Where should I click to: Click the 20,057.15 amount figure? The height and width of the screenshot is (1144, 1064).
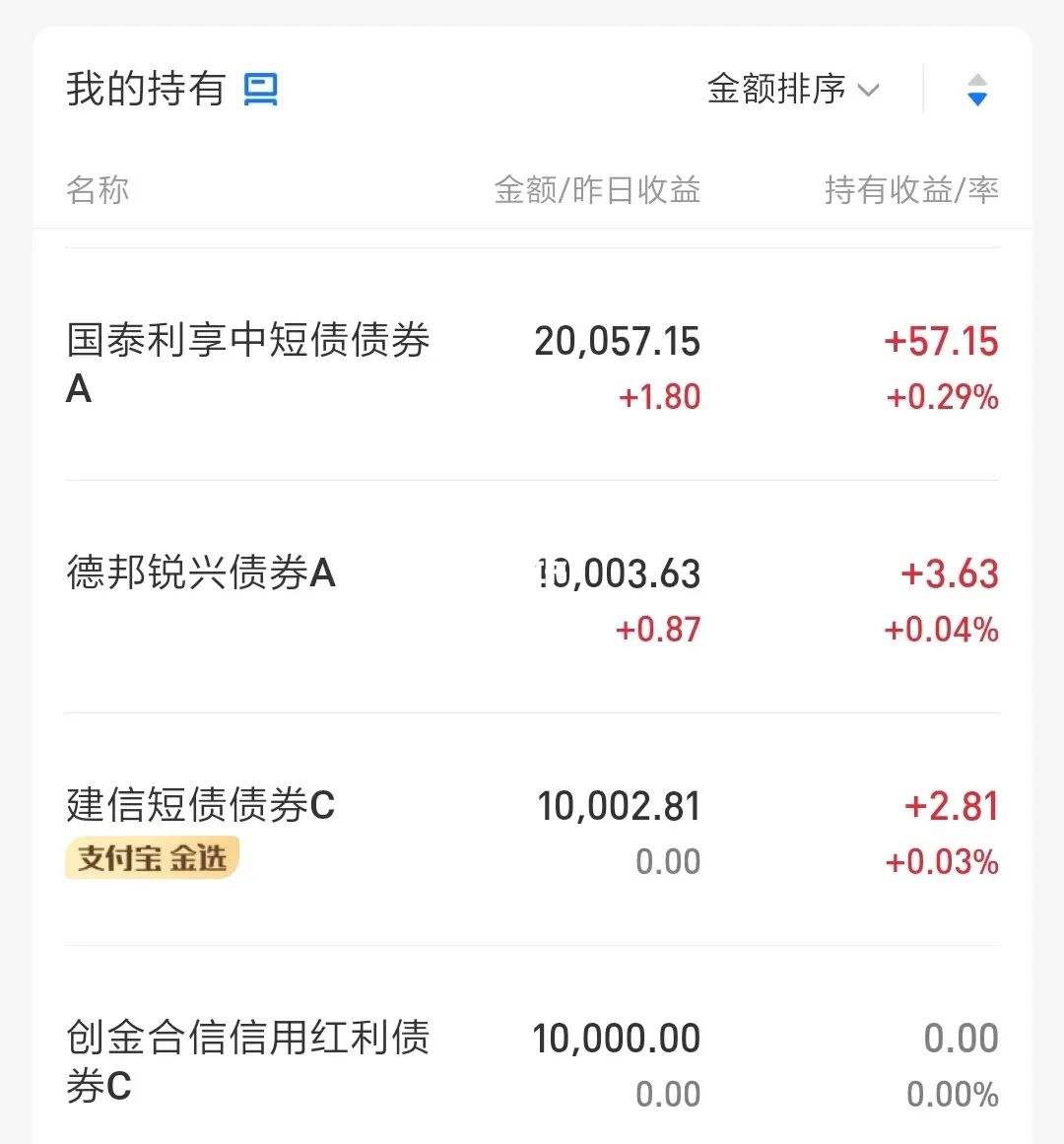pos(616,343)
